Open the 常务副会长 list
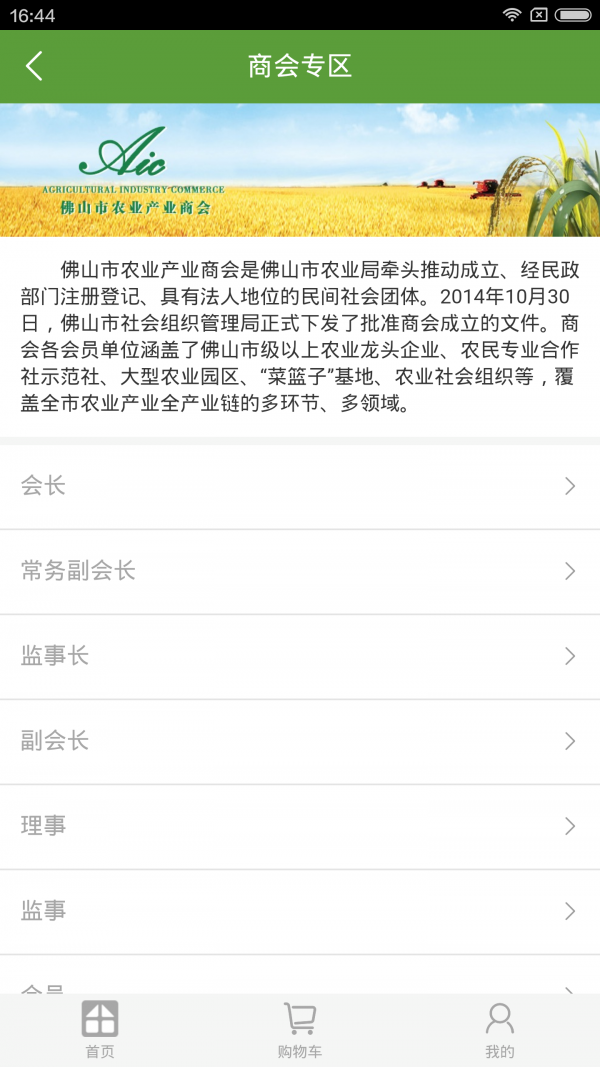This screenshot has width=600, height=1067. point(300,572)
